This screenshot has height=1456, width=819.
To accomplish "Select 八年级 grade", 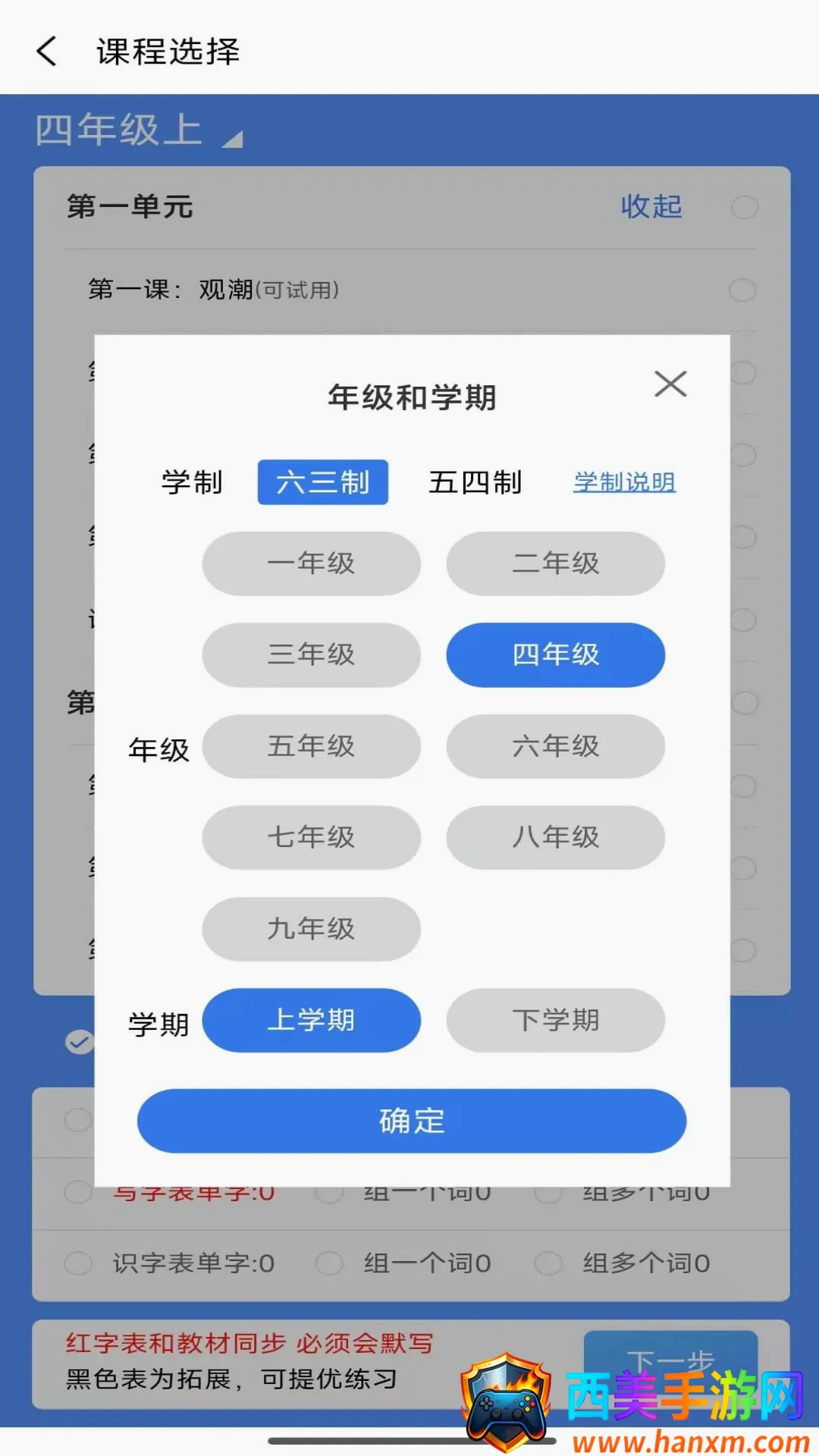I will [556, 838].
